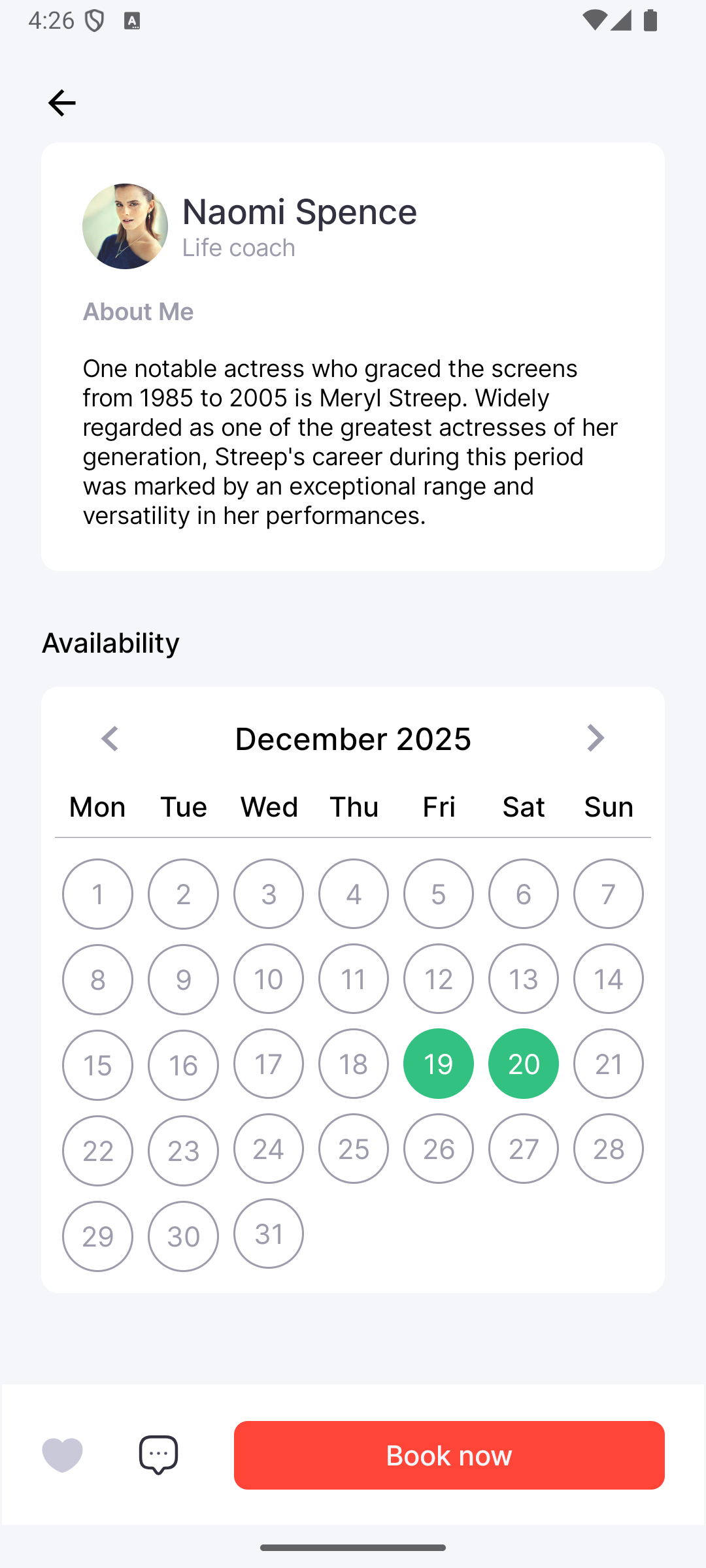Select December 28 on the calendar

(608, 1149)
